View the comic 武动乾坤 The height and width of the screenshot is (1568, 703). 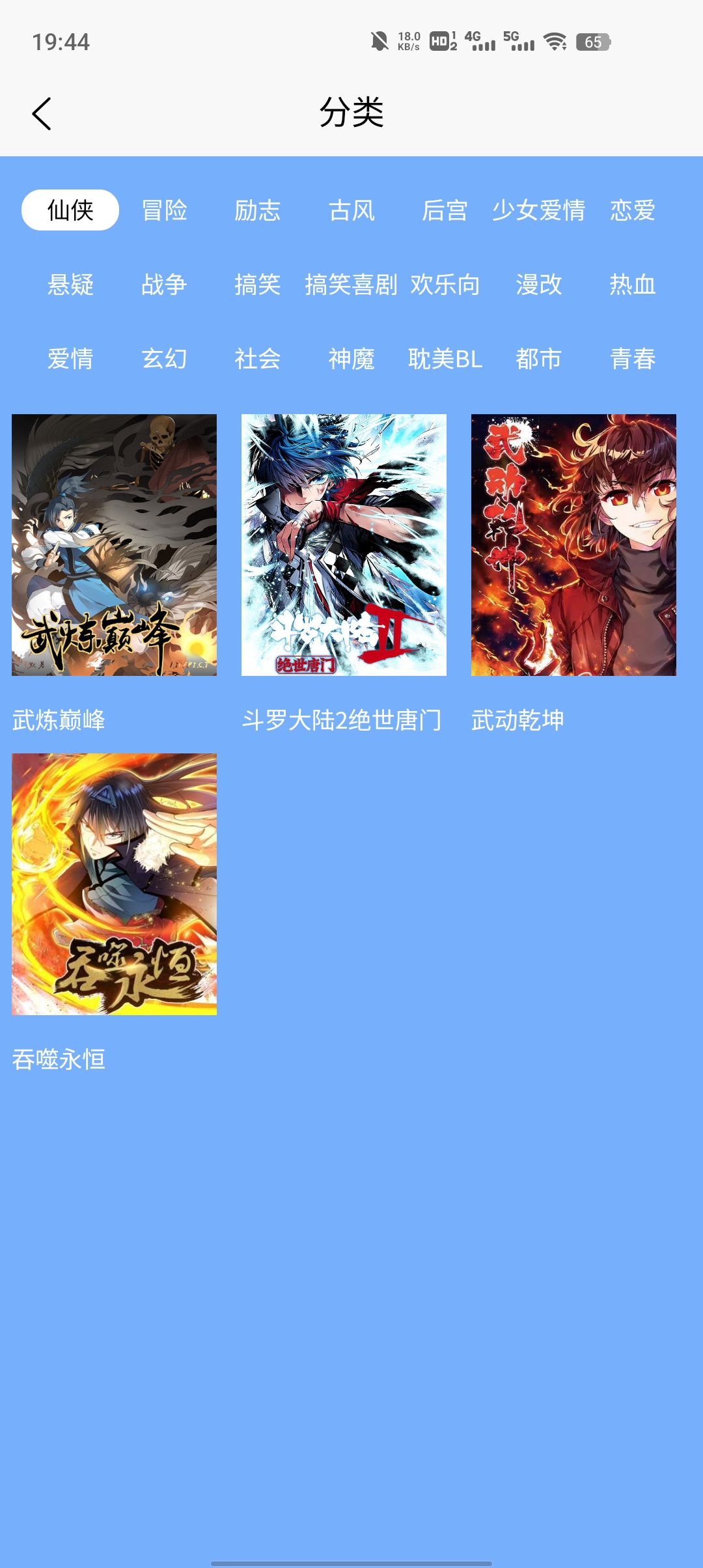click(x=573, y=545)
